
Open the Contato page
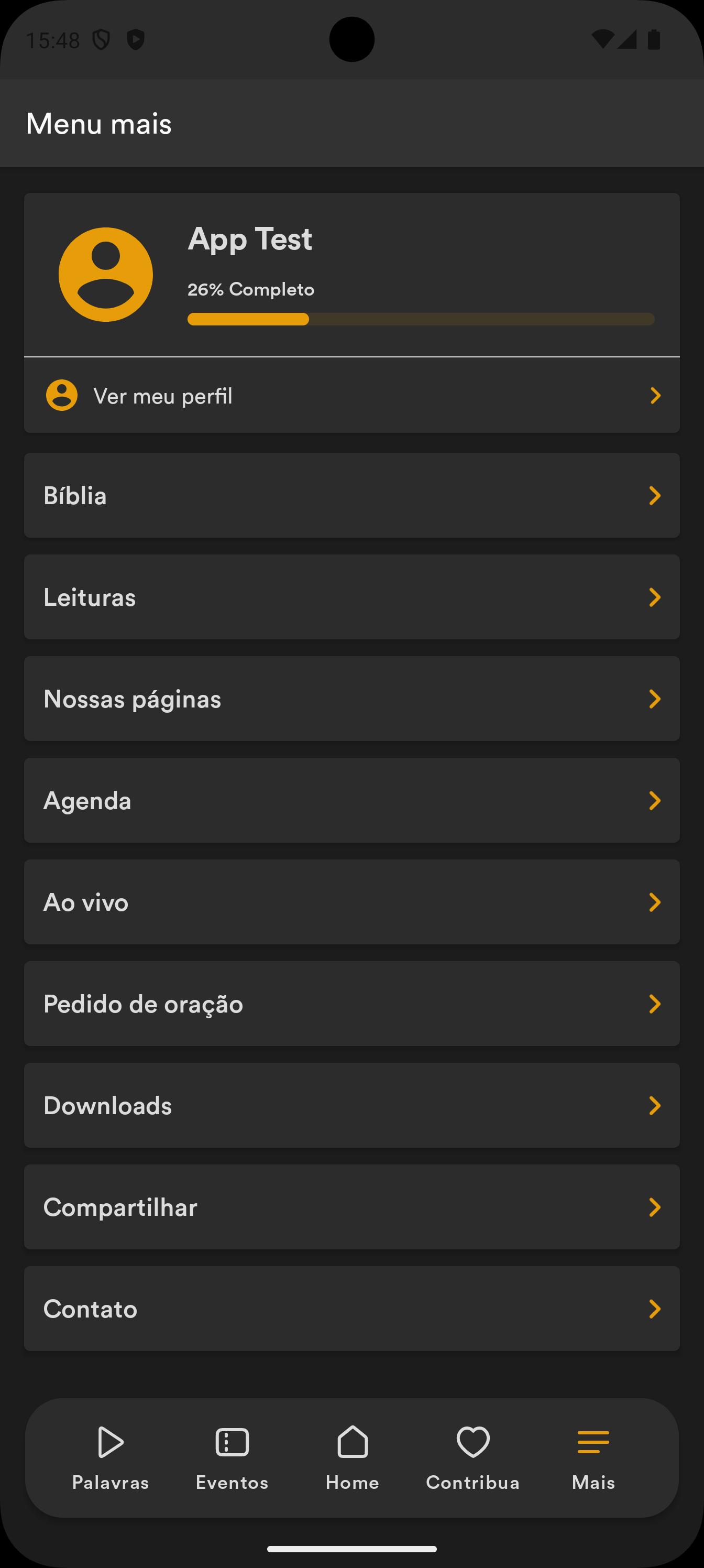[351, 1309]
